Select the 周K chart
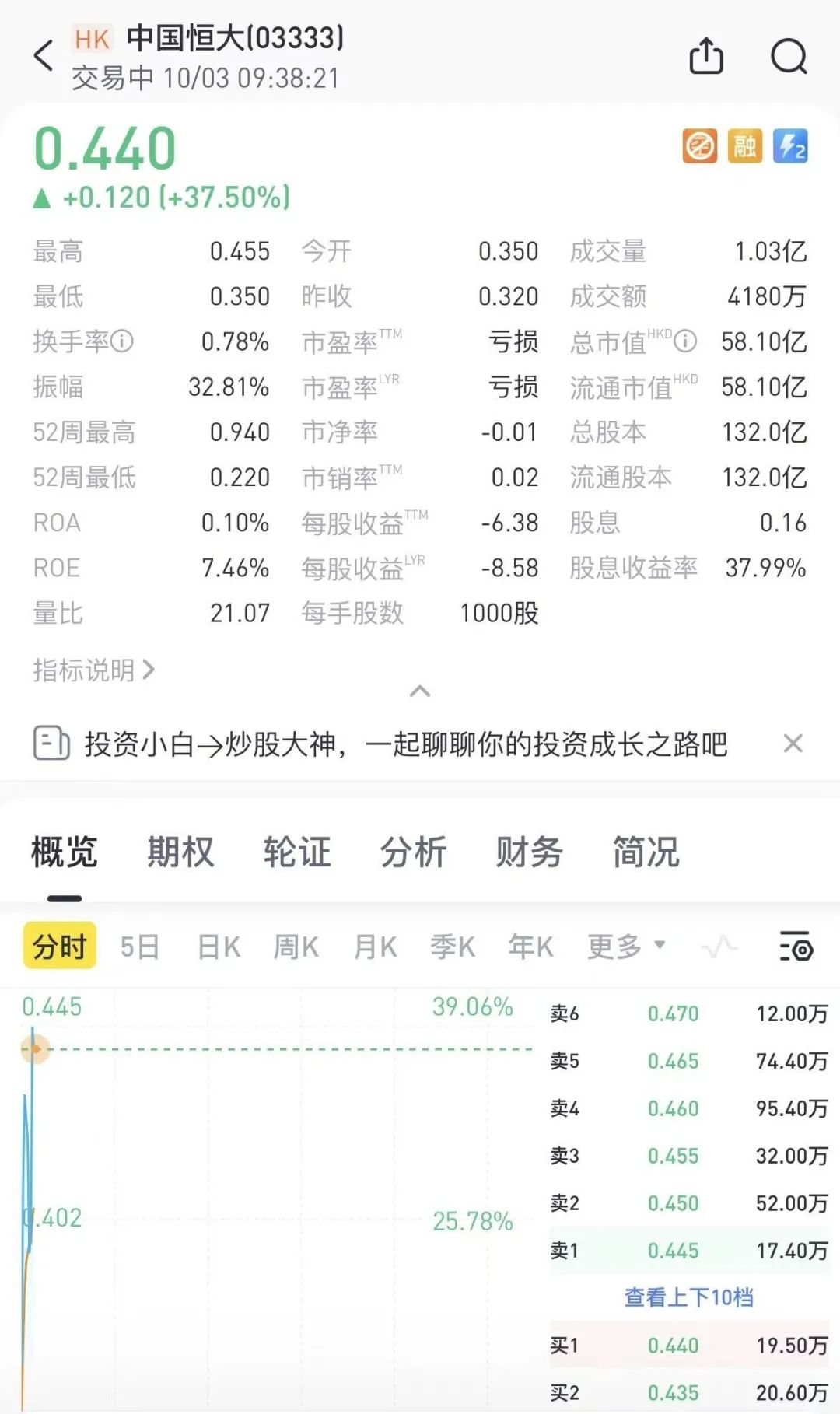 pos(296,947)
